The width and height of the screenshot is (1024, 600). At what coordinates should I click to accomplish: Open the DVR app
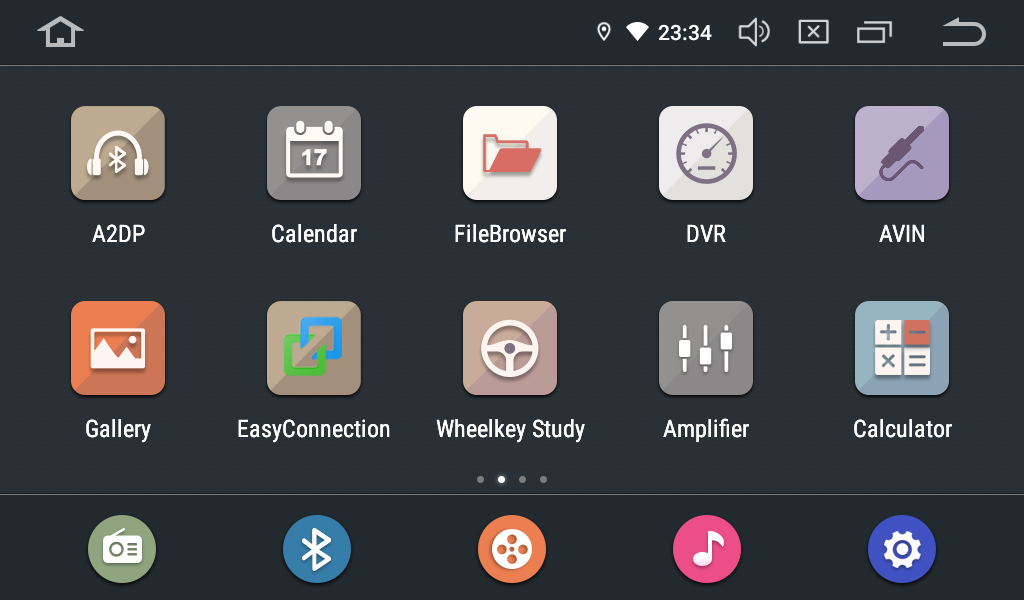coord(706,153)
